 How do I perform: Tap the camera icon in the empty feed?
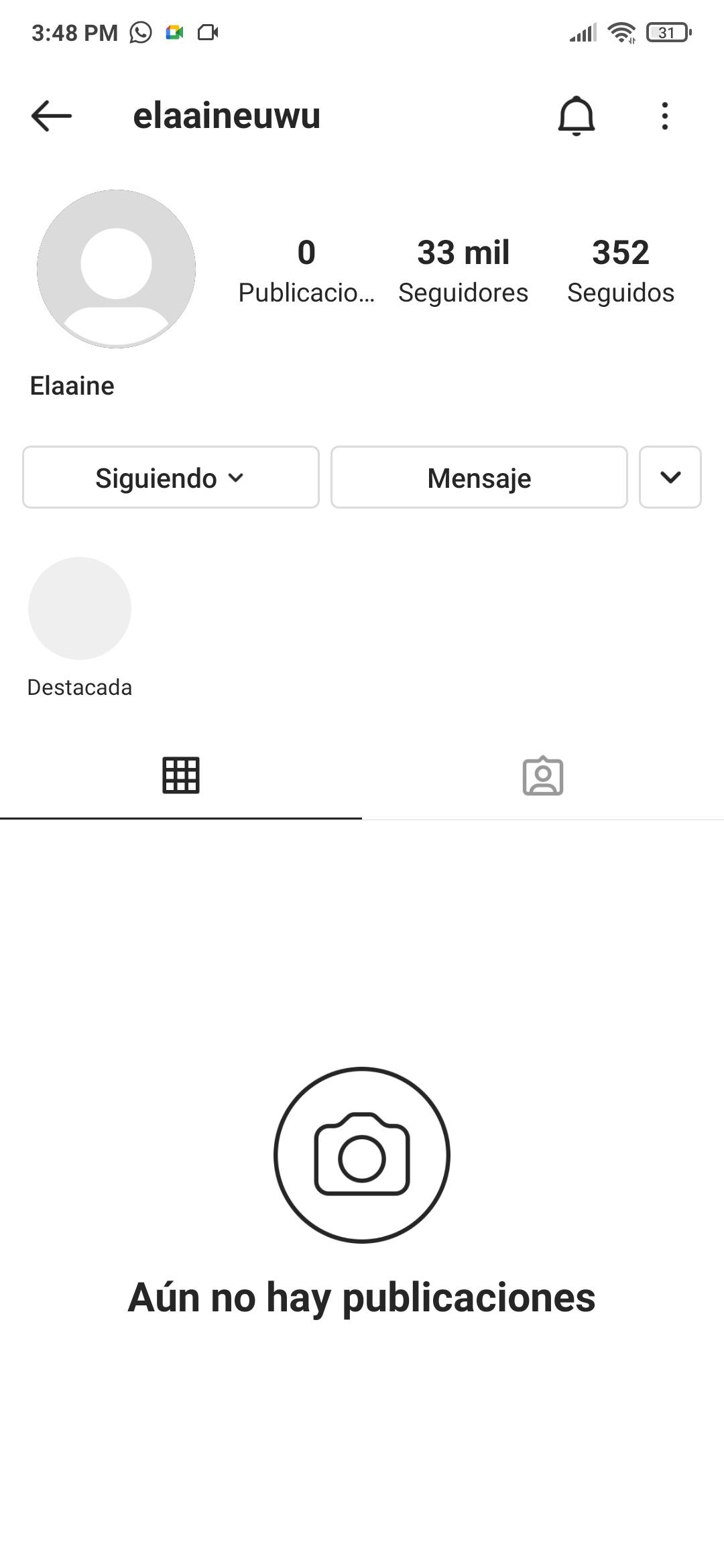click(x=362, y=1154)
